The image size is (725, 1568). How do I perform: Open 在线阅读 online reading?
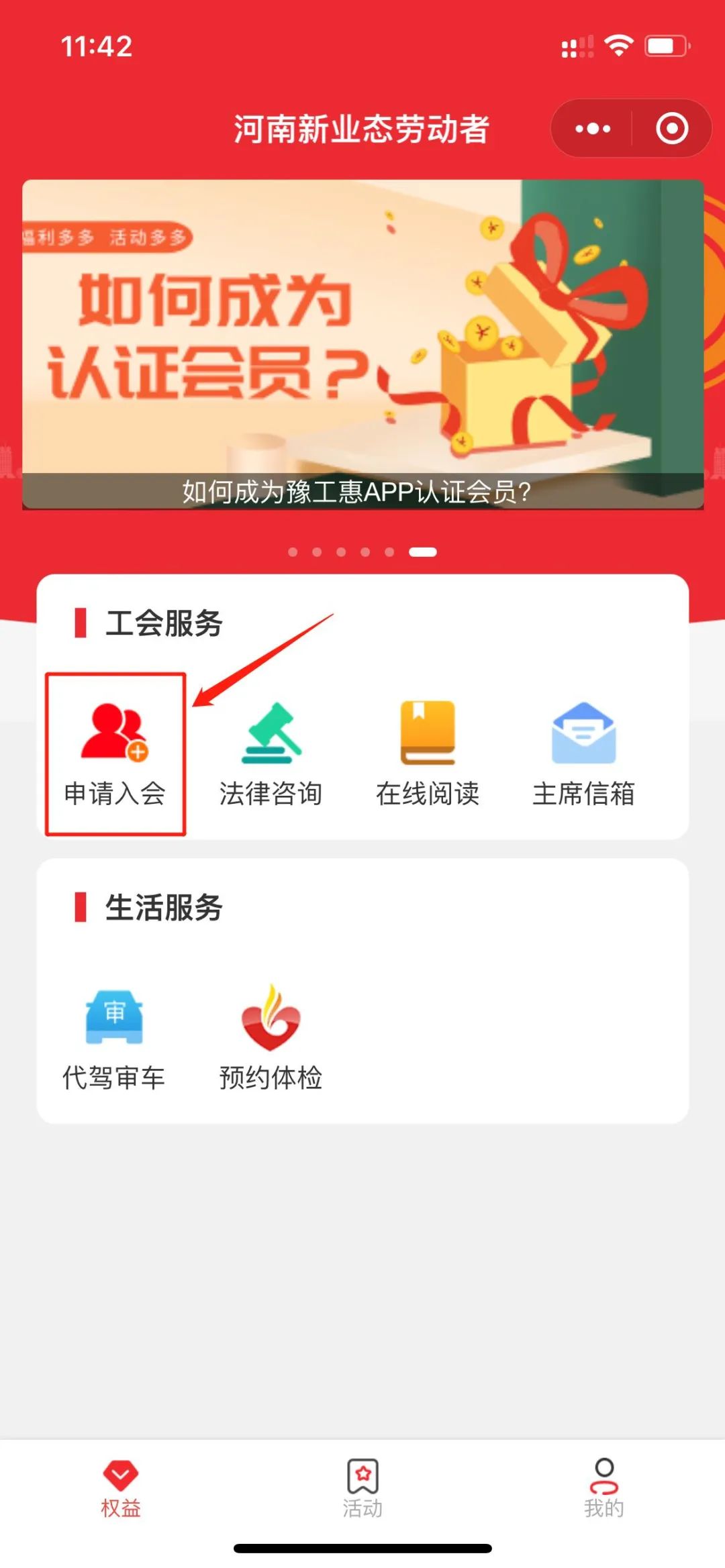[x=428, y=753]
